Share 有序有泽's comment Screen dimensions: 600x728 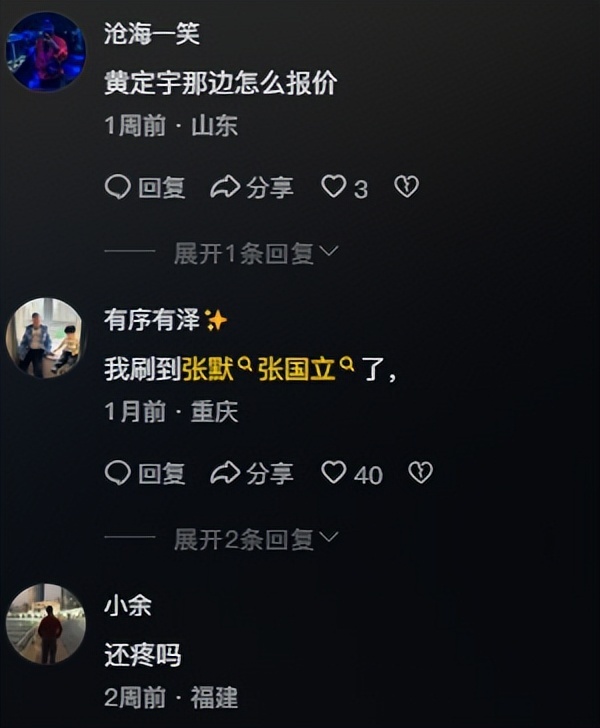(x=252, y=473)
